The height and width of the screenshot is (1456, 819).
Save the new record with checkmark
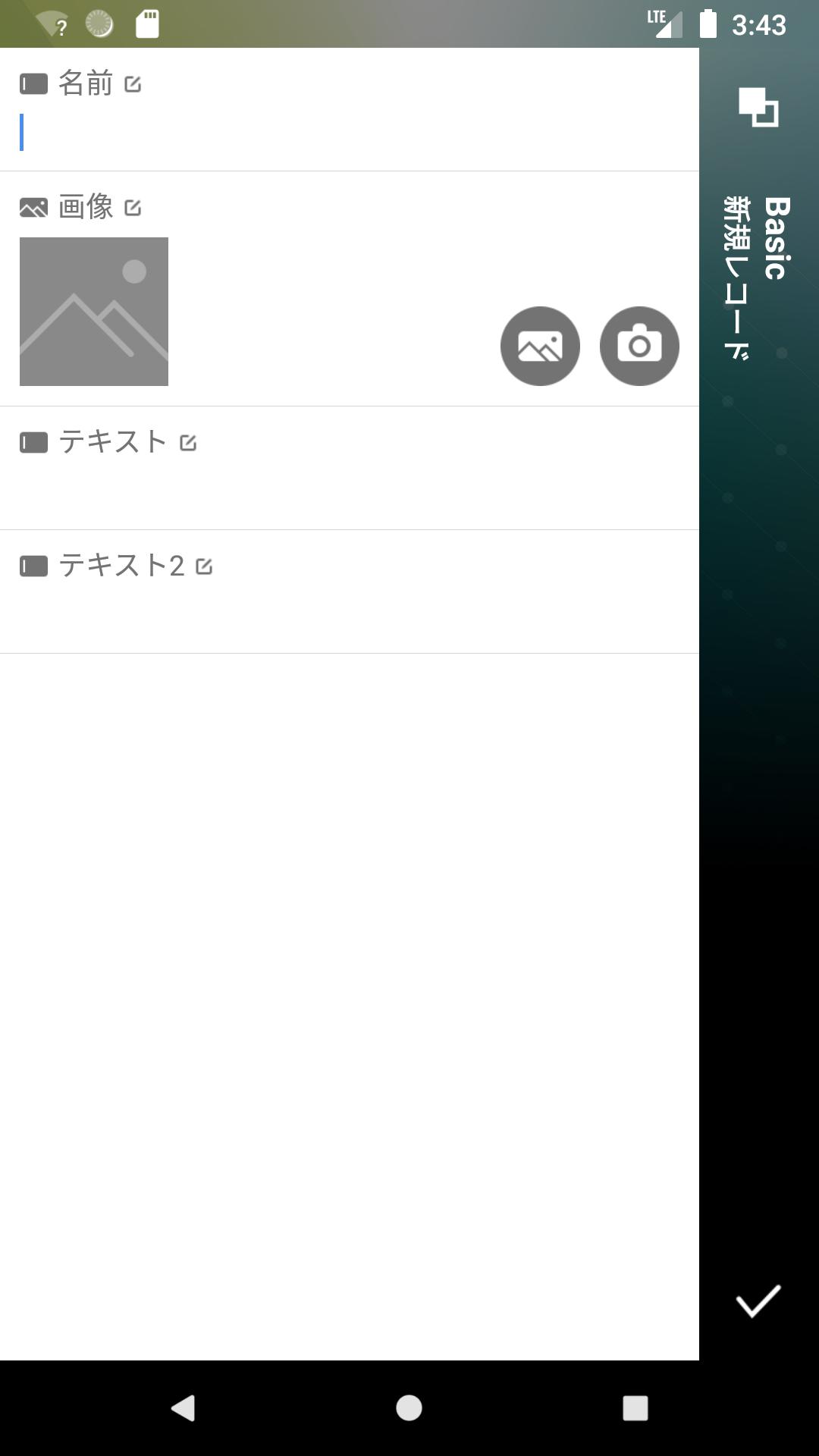758,1301
